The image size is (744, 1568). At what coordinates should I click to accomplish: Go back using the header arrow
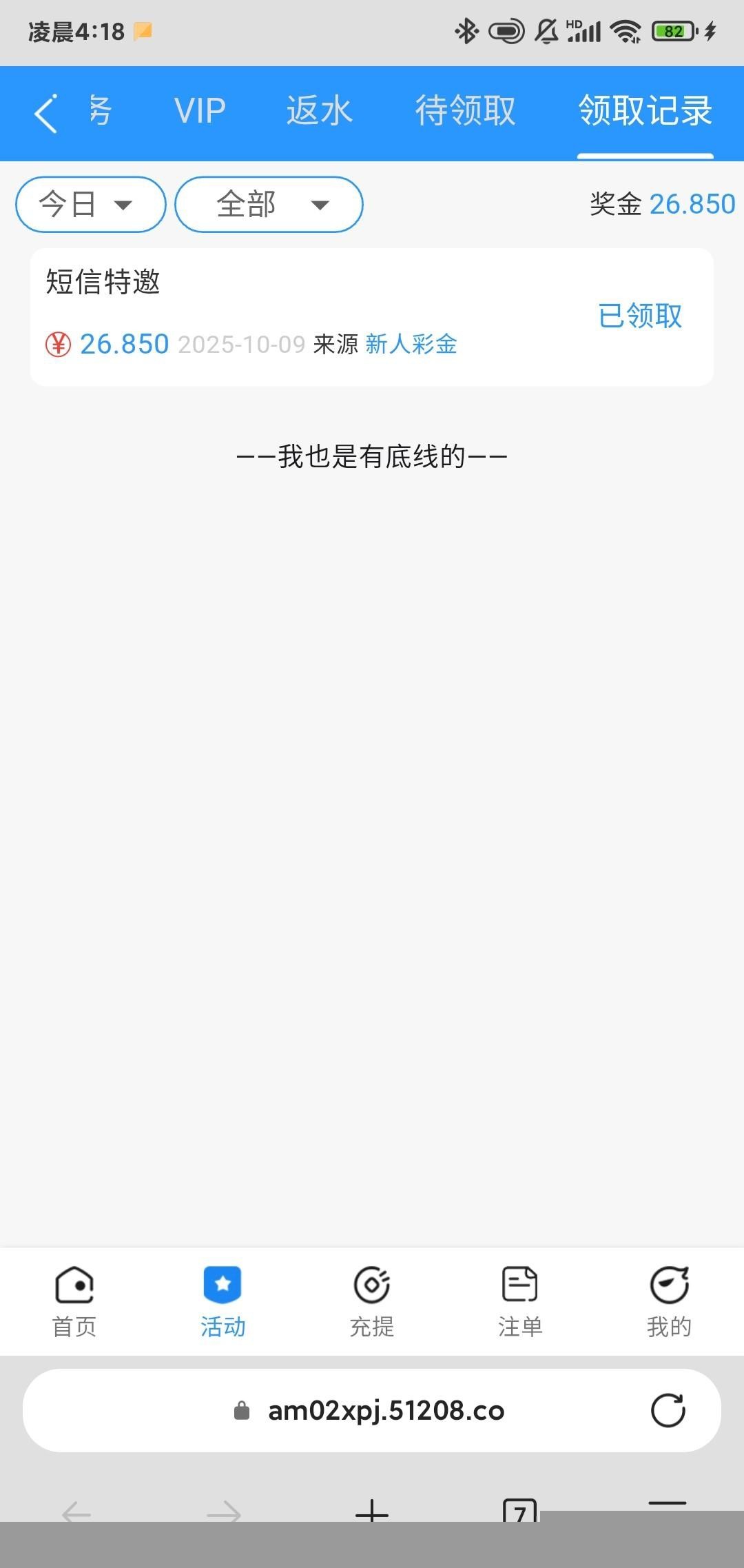coord(46,114)
